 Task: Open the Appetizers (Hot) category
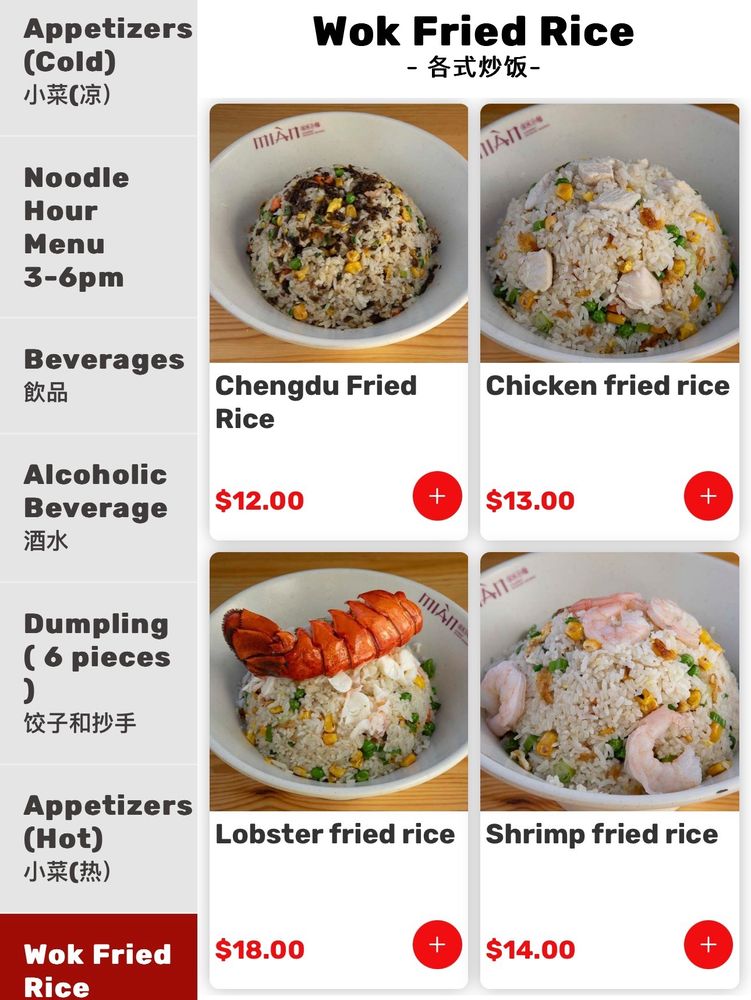tap(99, 838)
